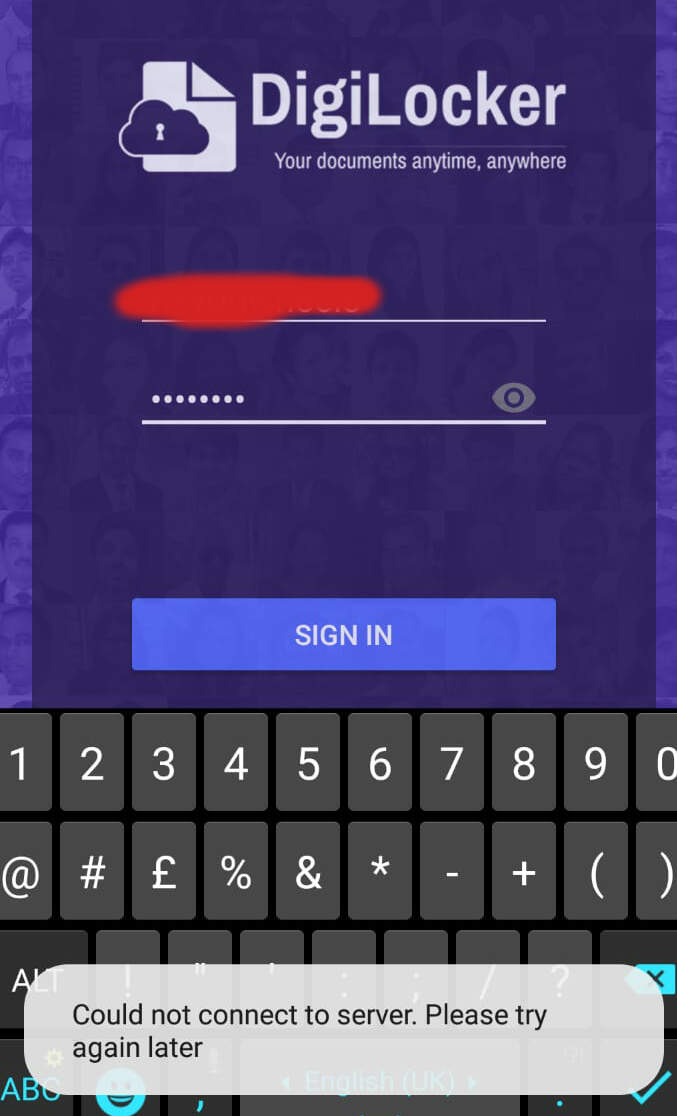Tap the SIGN IN button
677x1116 pixels.
click(x=343, y=634)
